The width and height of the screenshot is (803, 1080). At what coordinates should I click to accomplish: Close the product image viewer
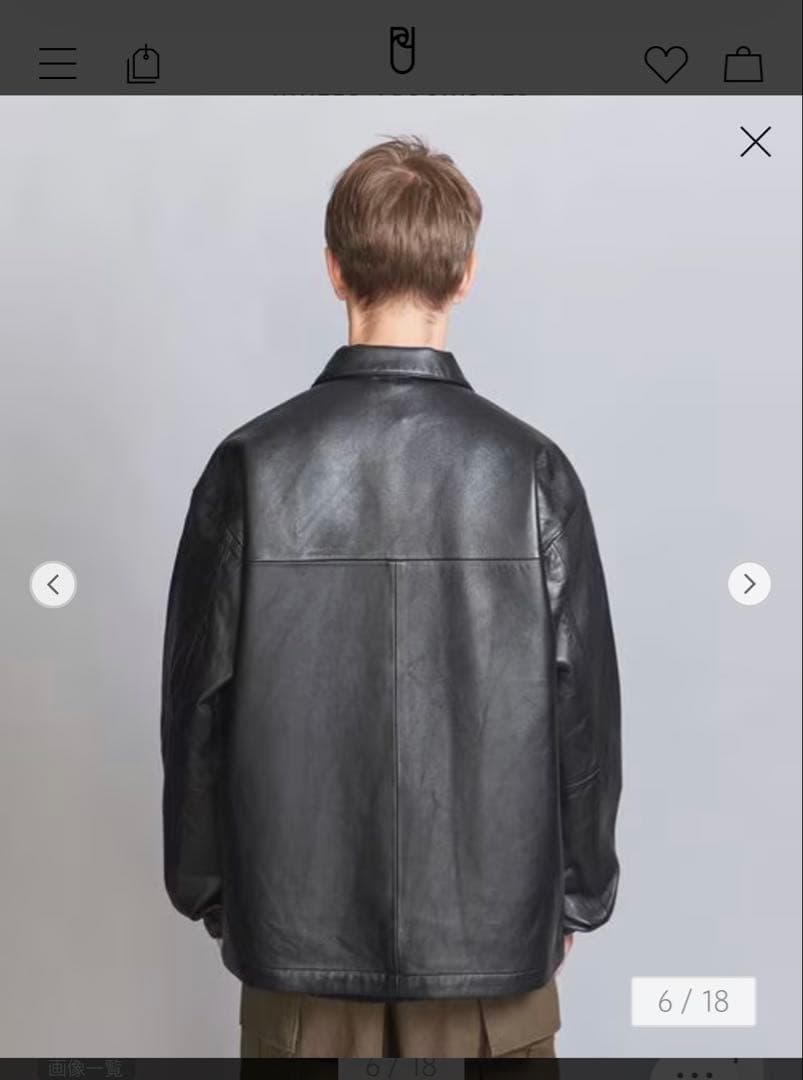(x=755, y=142)
